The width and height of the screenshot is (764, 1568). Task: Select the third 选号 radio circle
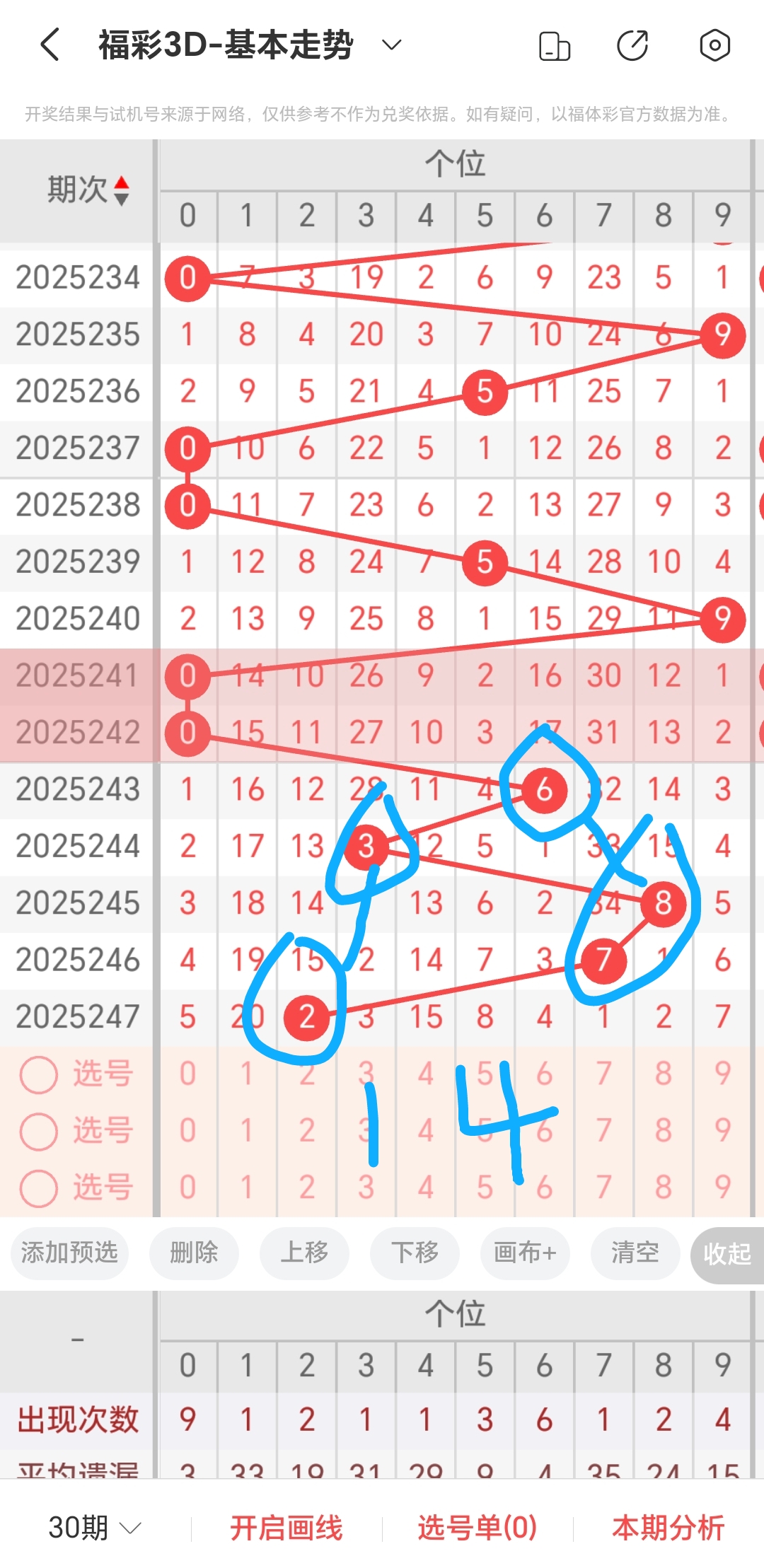point(39,1187)
